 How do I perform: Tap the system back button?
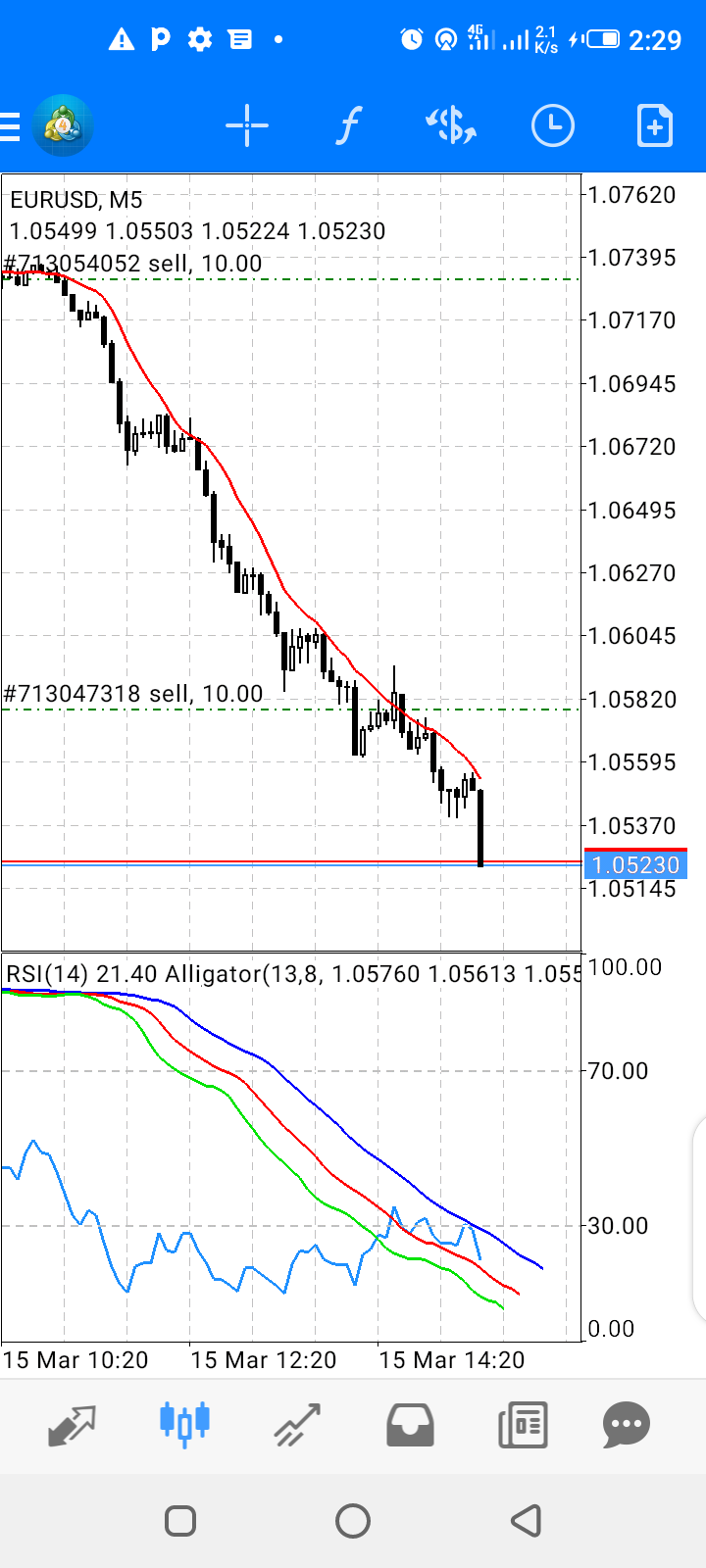527,1521
